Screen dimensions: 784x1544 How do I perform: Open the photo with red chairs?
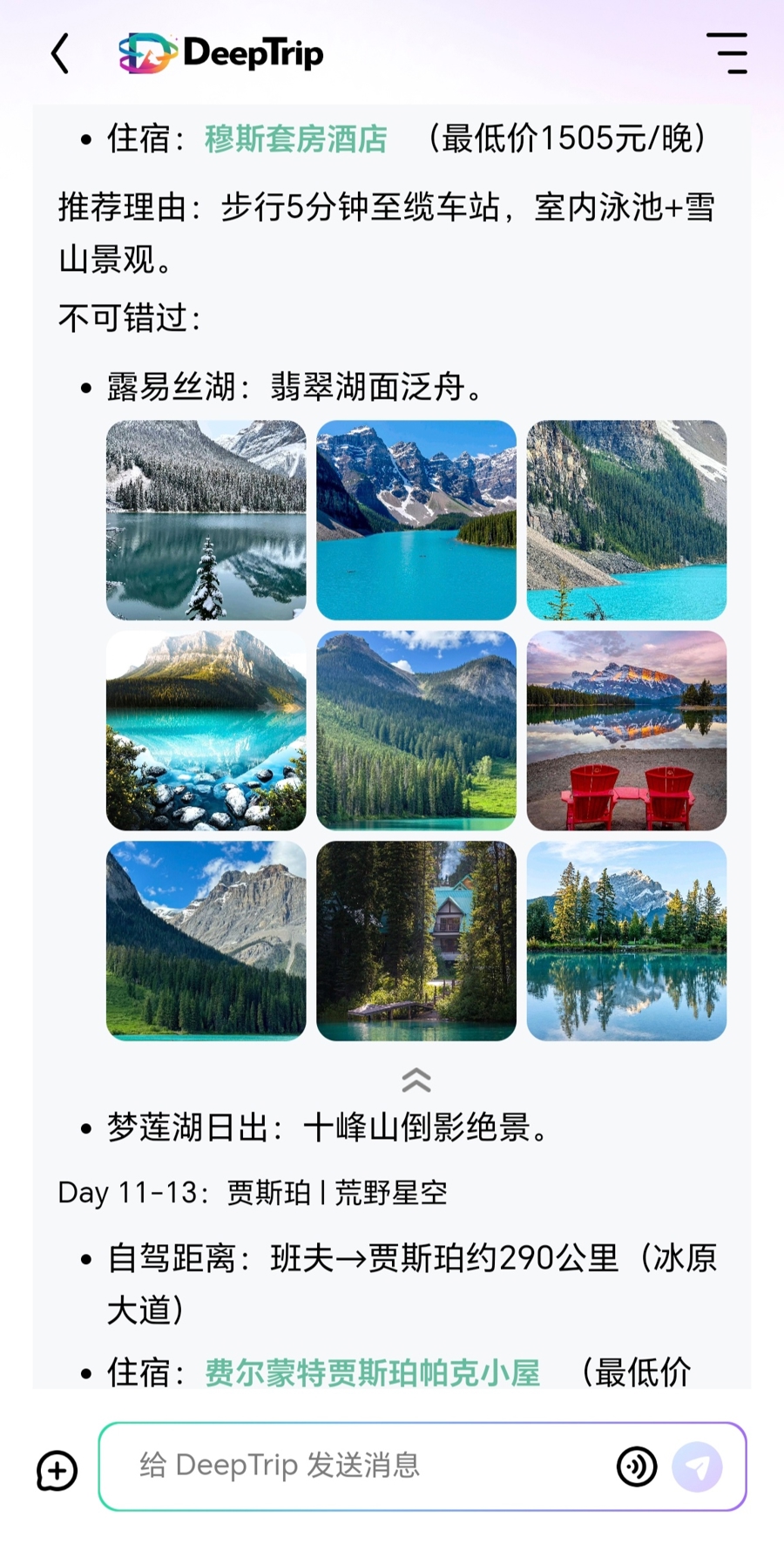pos(626,730)
